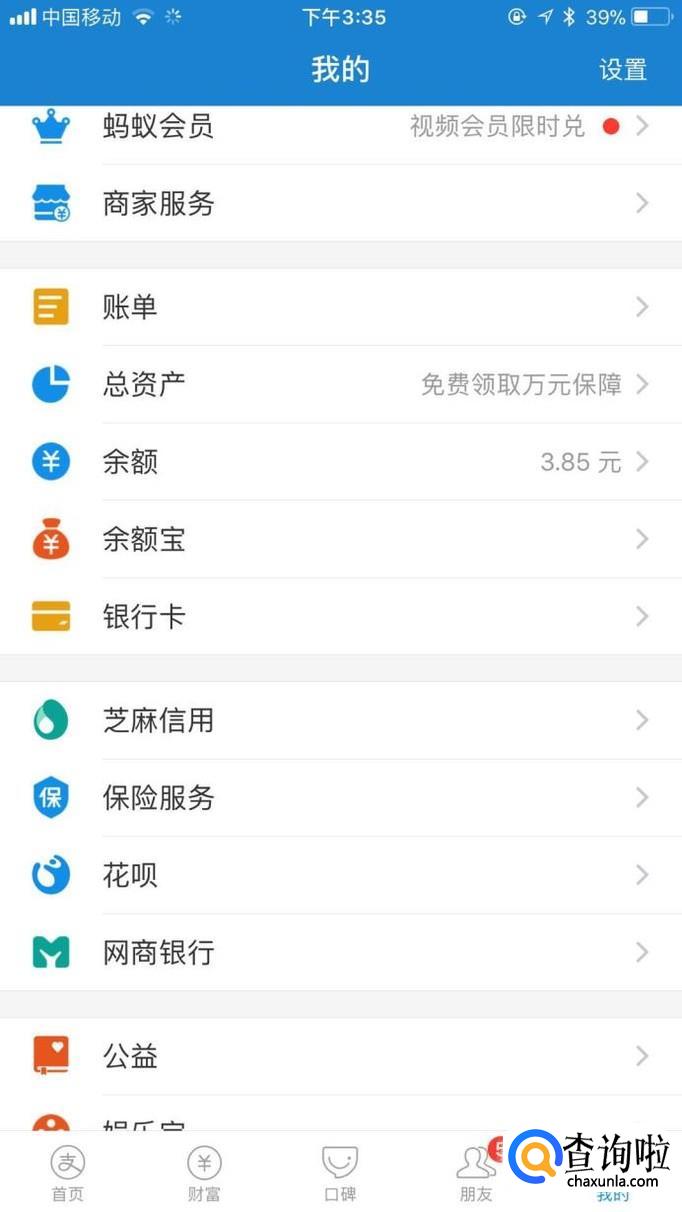View the 账单 list
The height and width of the screenshot is (1212, 682).
(x=340, y=307)
